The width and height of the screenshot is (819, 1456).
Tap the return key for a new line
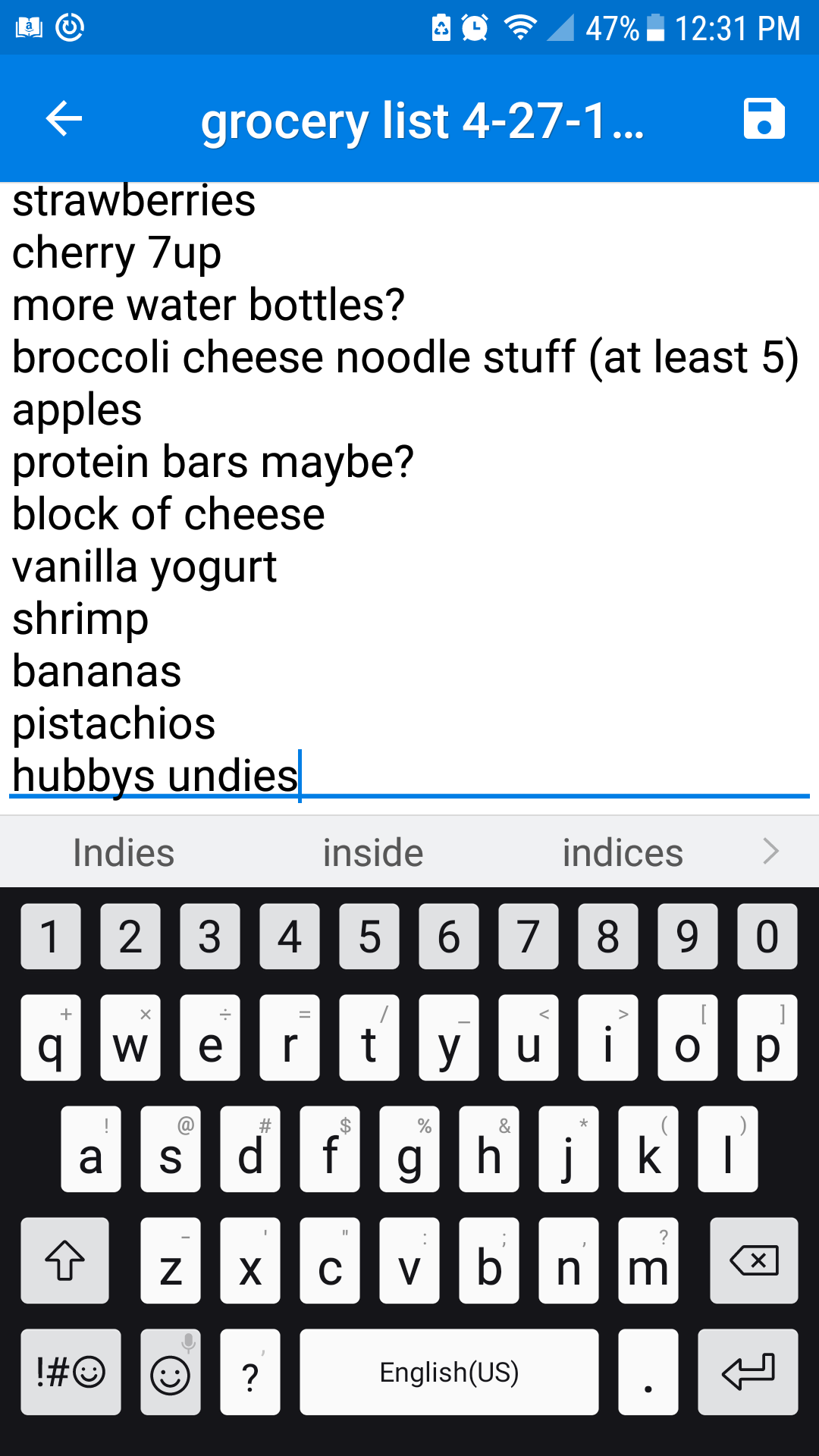[748, 1372]
